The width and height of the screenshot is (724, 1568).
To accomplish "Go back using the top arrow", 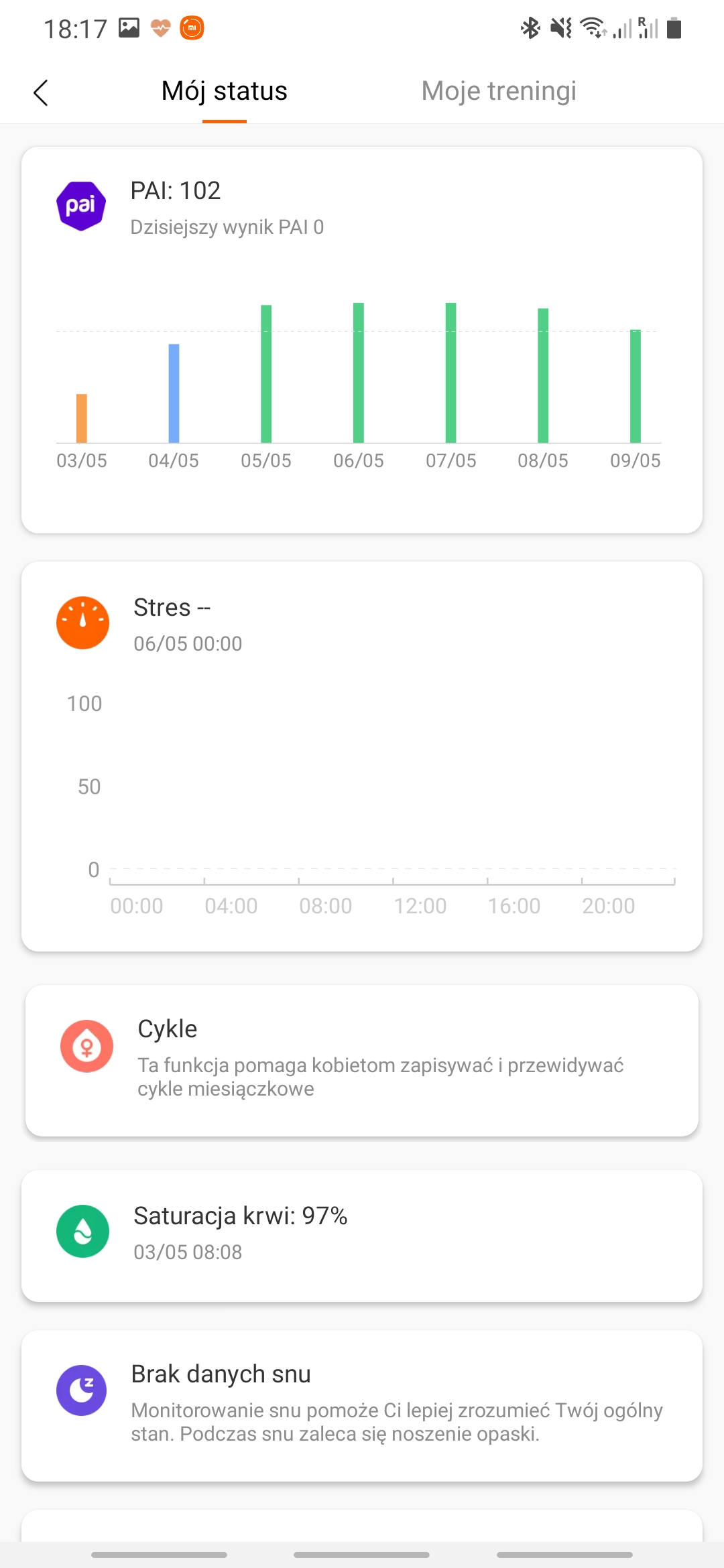I will tap(41, 92).
